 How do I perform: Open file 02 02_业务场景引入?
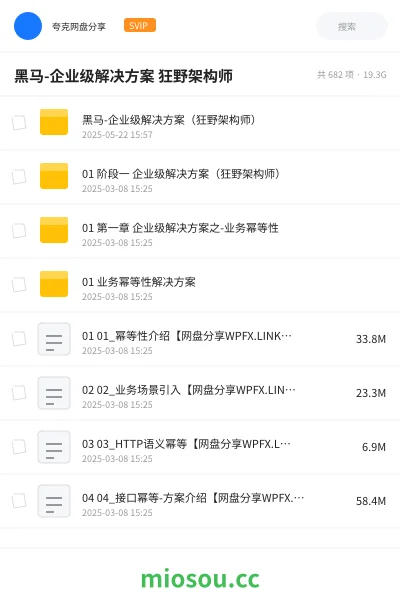(200, 393)
